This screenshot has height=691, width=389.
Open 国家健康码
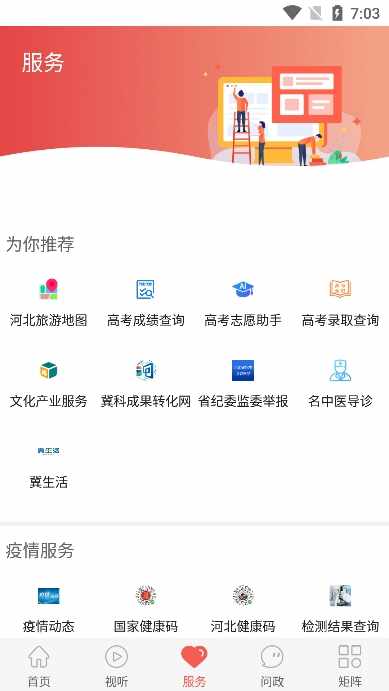tap(146, 609)
